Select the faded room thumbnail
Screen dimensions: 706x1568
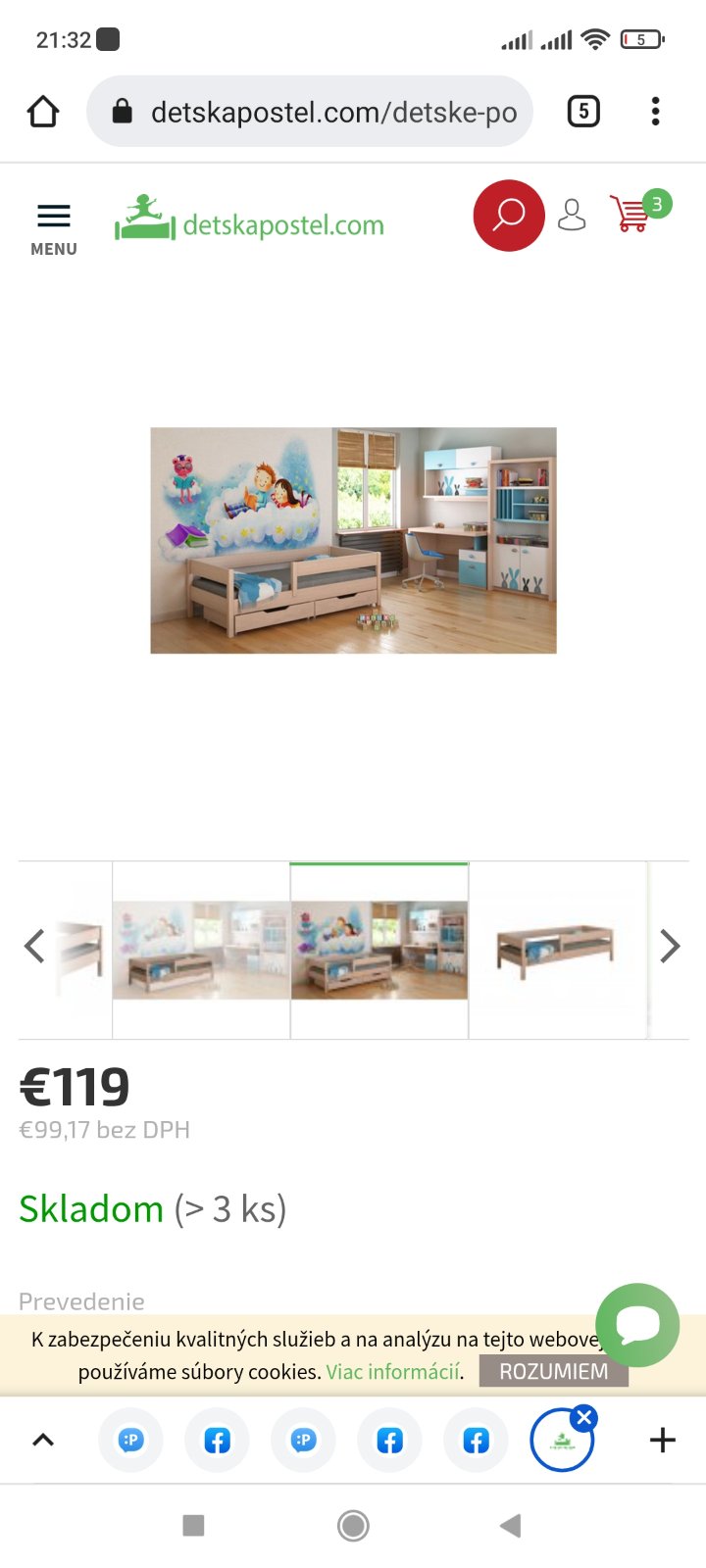(201, 950)
